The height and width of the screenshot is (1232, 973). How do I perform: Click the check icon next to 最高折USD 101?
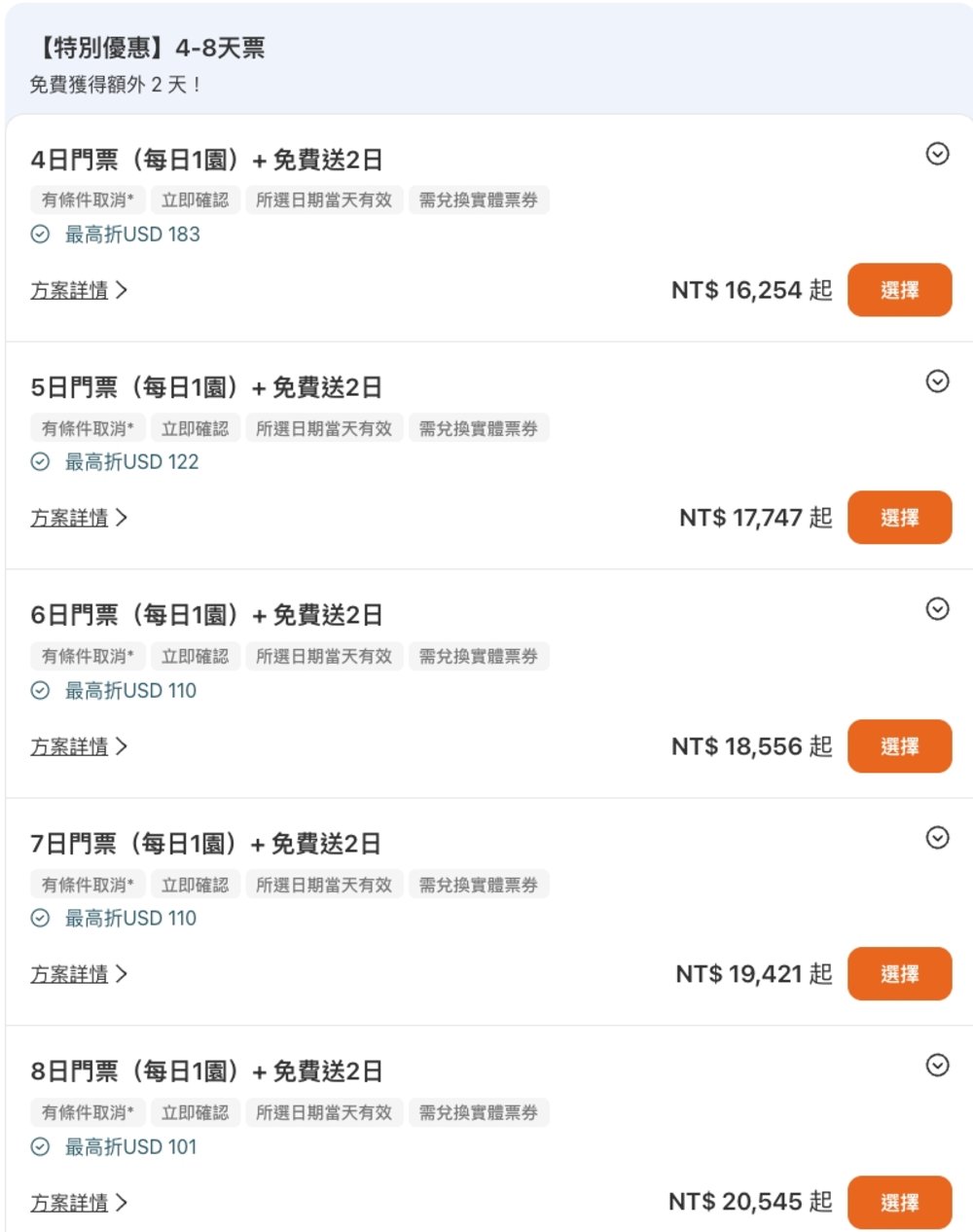tap(39, 1147)
